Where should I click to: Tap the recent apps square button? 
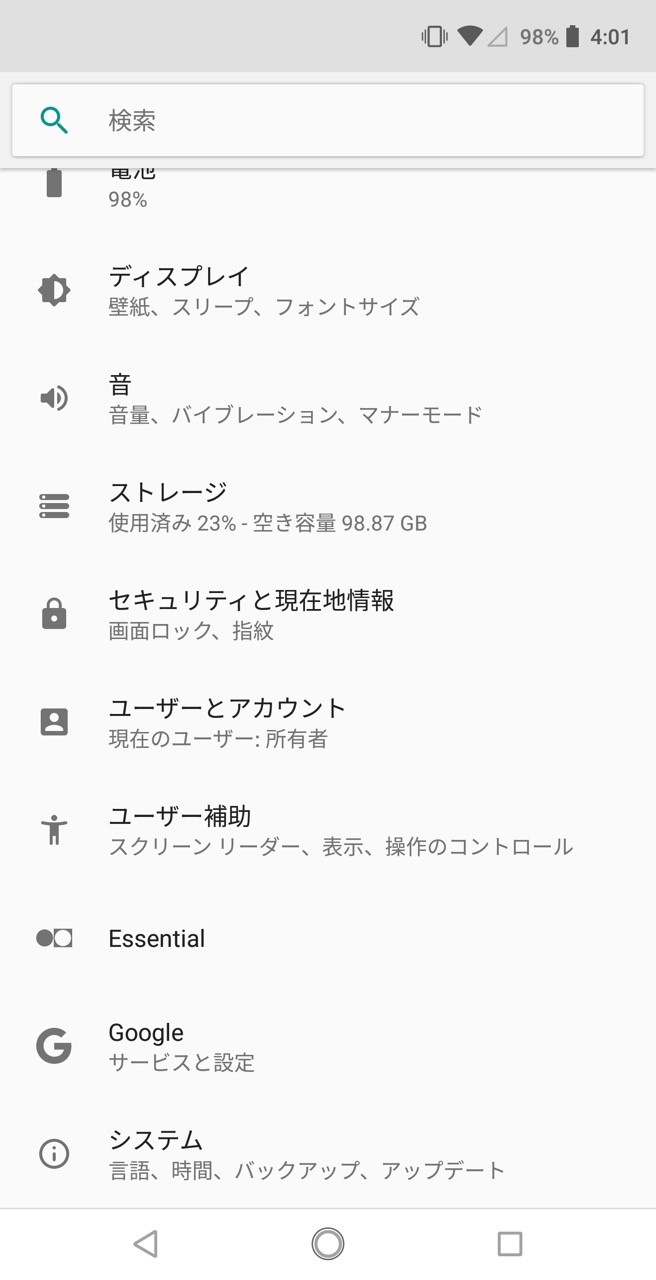point(510,1243)
